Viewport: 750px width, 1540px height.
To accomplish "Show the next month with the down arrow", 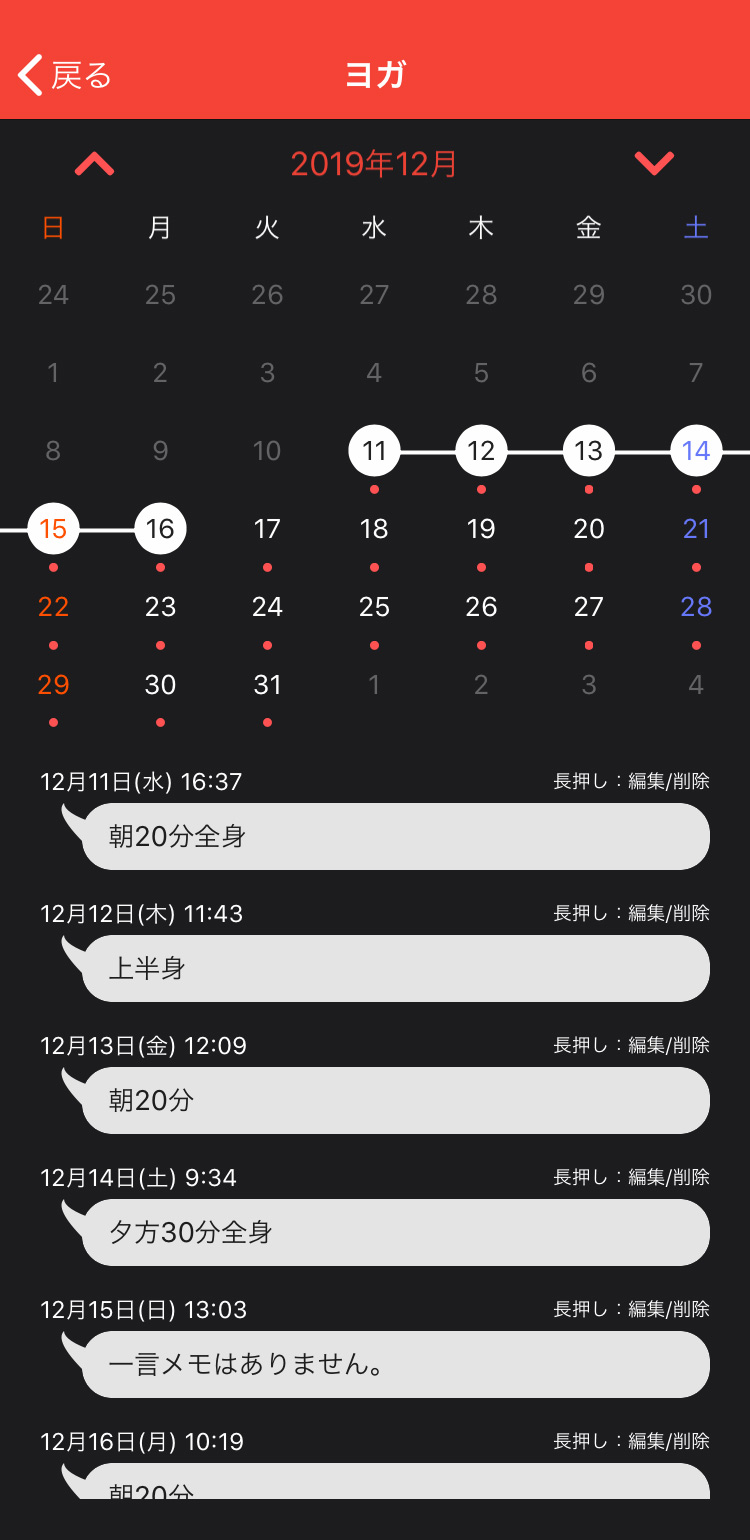I will point(655,163).
